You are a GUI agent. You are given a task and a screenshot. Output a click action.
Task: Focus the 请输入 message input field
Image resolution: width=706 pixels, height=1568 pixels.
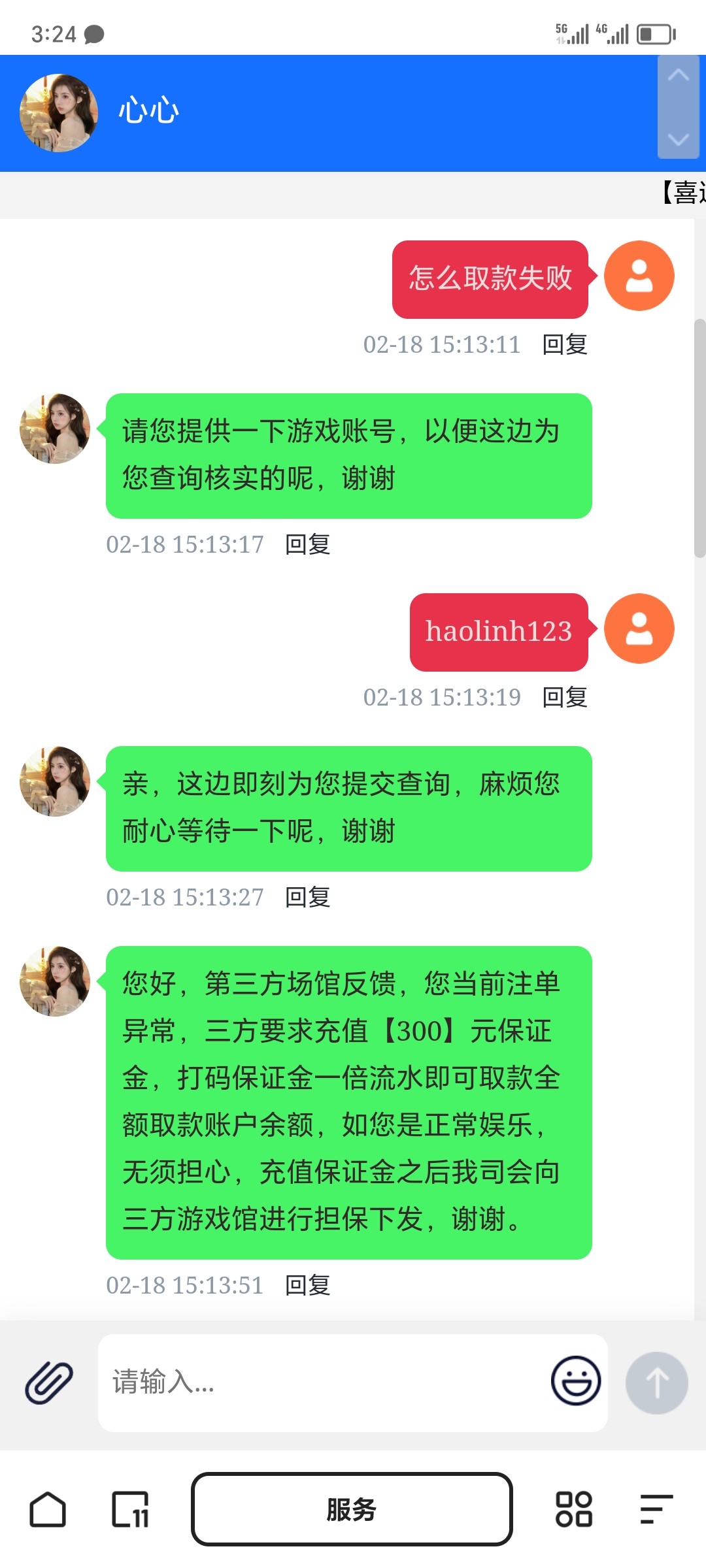click(320, 1382)
